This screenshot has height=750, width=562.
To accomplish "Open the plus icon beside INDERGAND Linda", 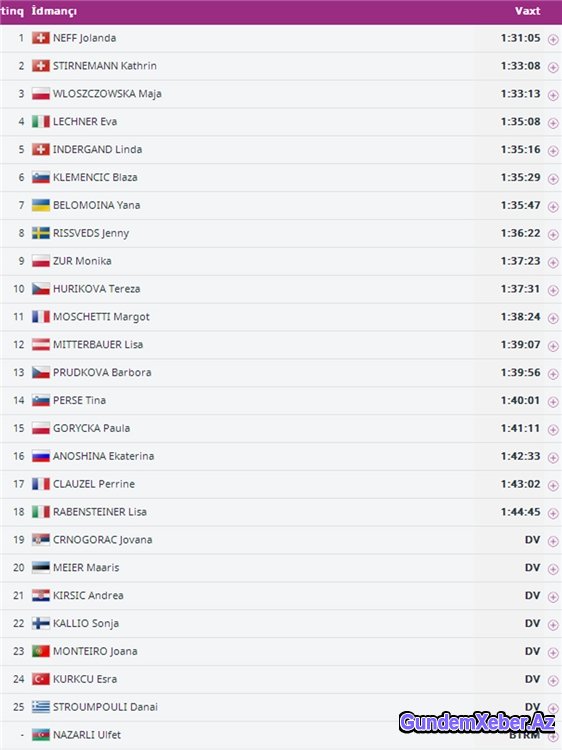I will (x=553, y=151).
